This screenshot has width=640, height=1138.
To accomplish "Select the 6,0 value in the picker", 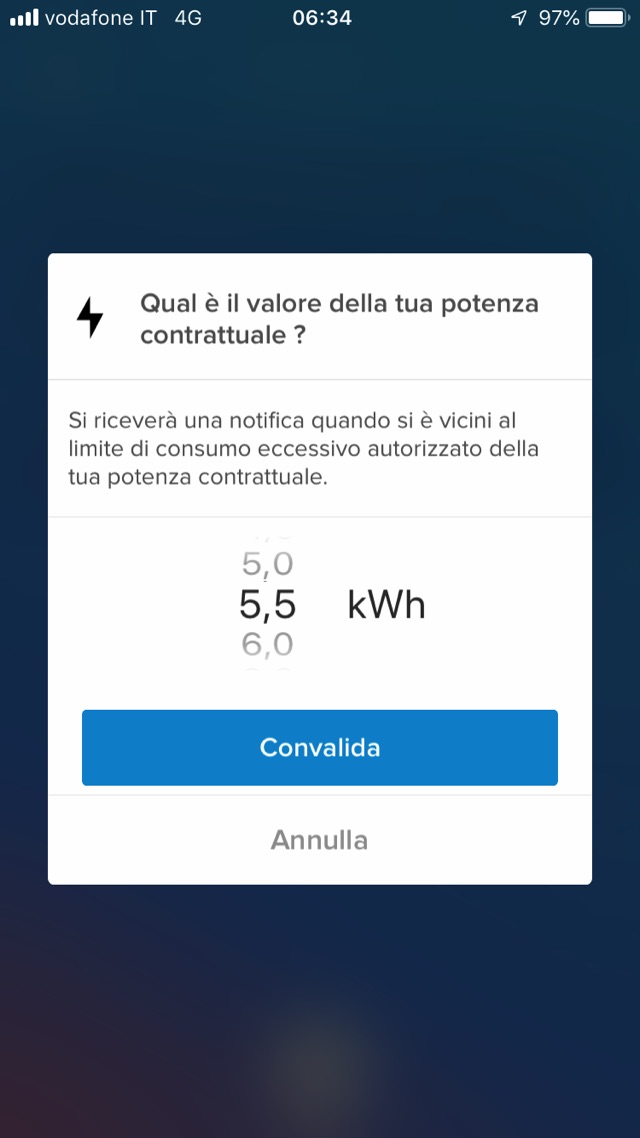I will pos(267,645).
